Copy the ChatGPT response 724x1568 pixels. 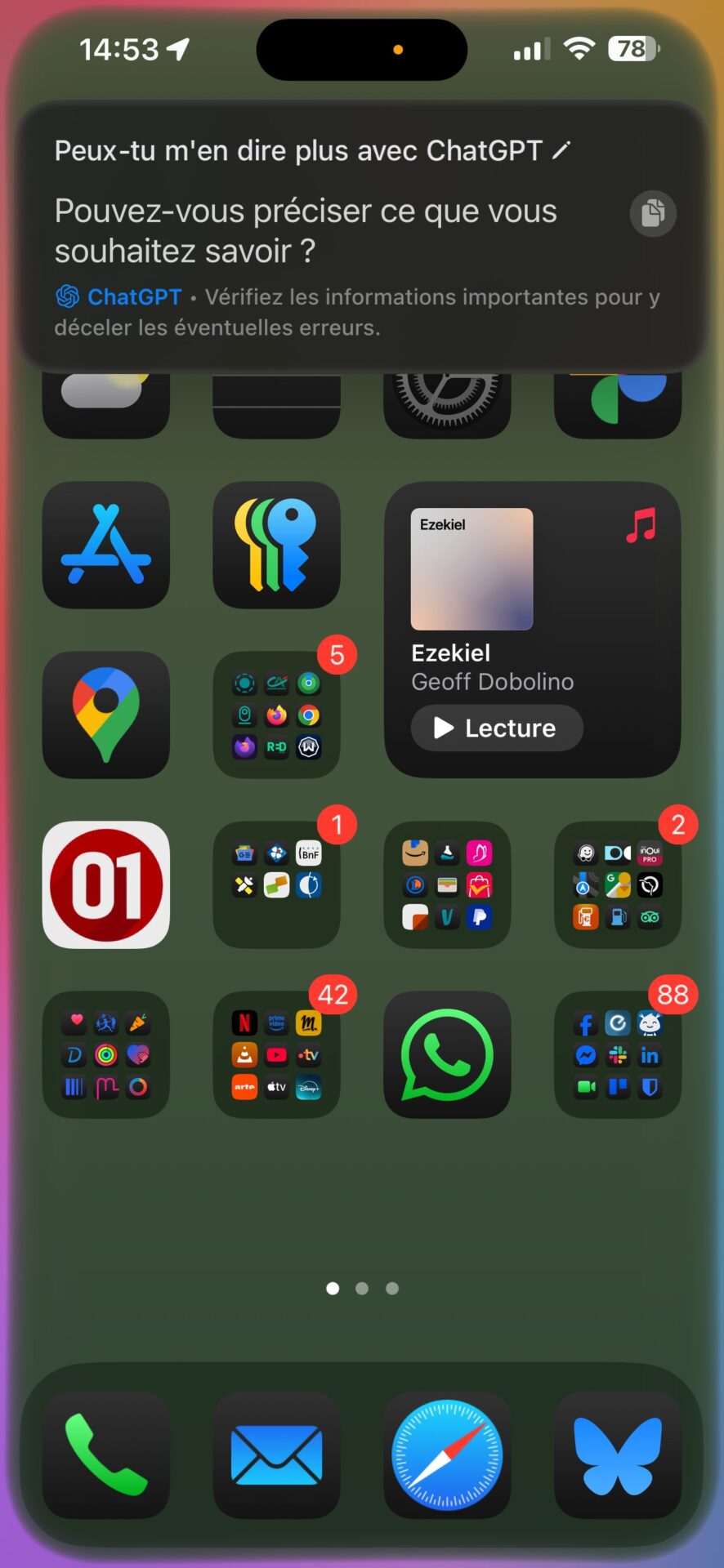click(652, 214)
